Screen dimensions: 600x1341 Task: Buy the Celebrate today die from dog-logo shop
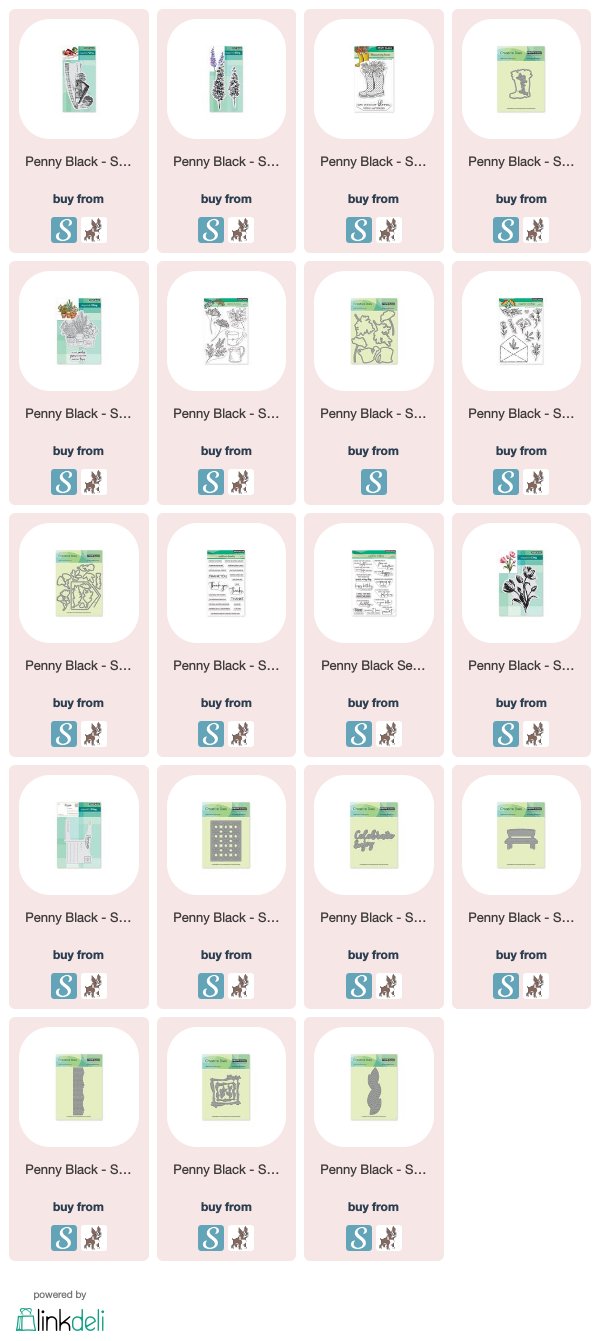pyautogui.click(x=389, y=986)
